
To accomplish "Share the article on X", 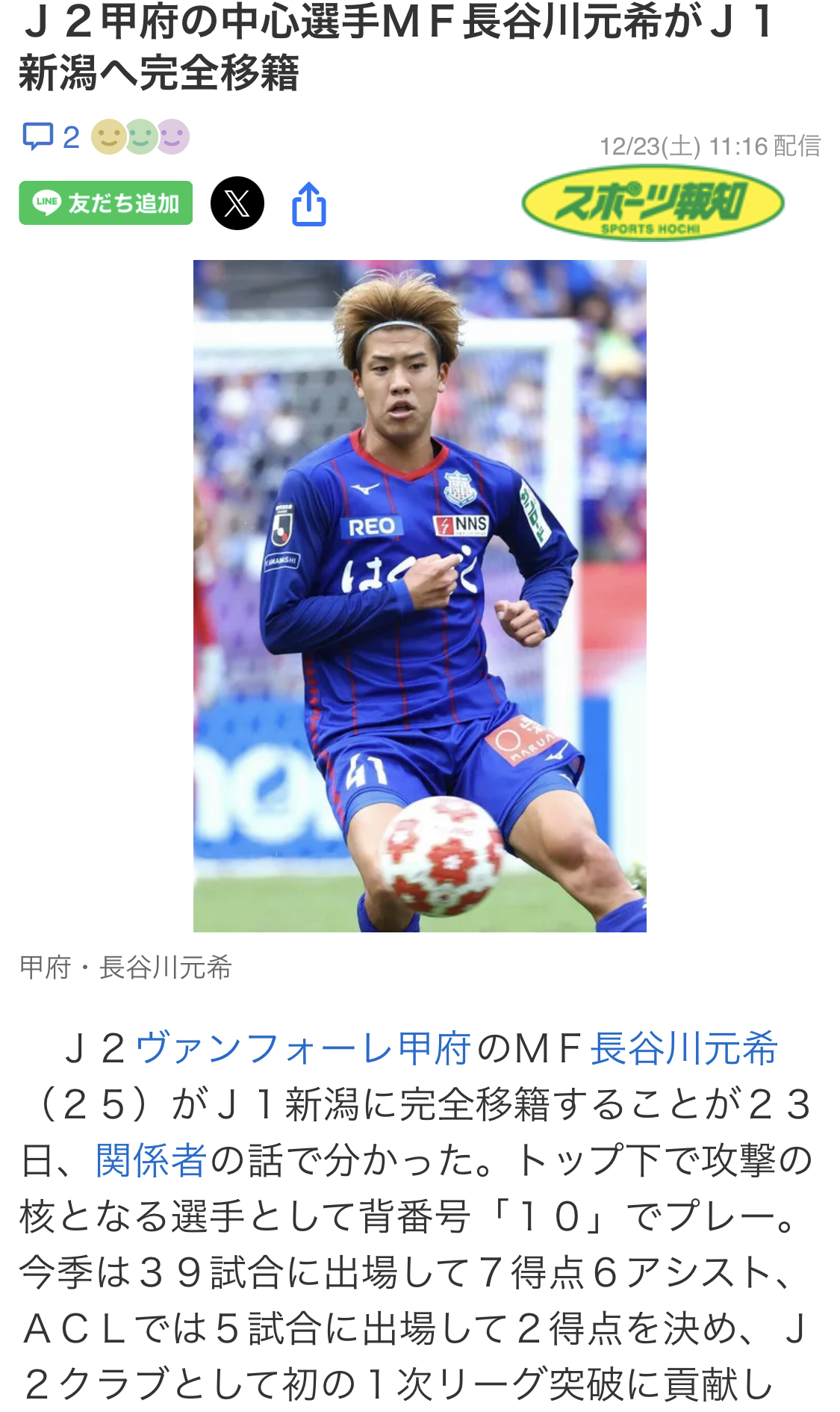I will [x=237, y=203].
